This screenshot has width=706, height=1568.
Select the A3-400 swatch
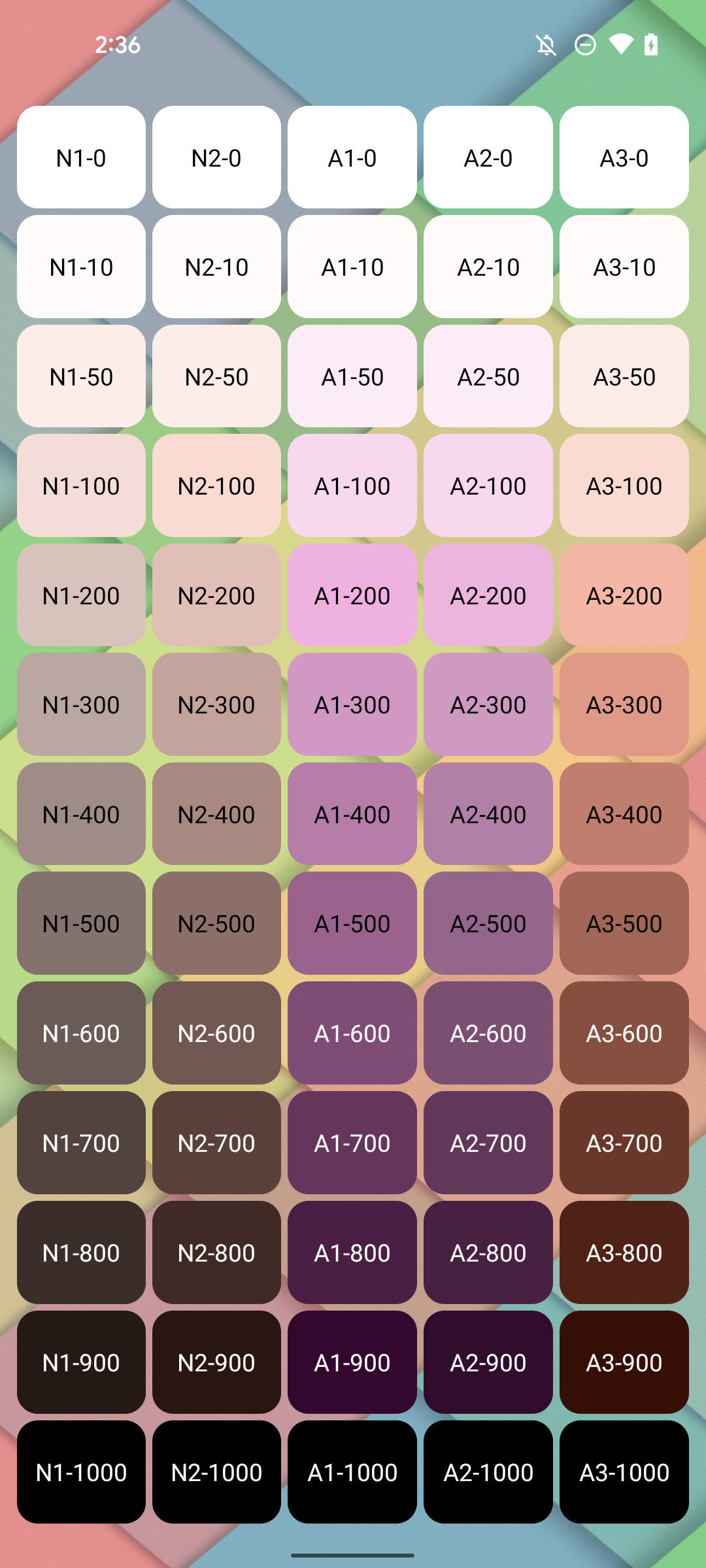click(x=624, y=814)
